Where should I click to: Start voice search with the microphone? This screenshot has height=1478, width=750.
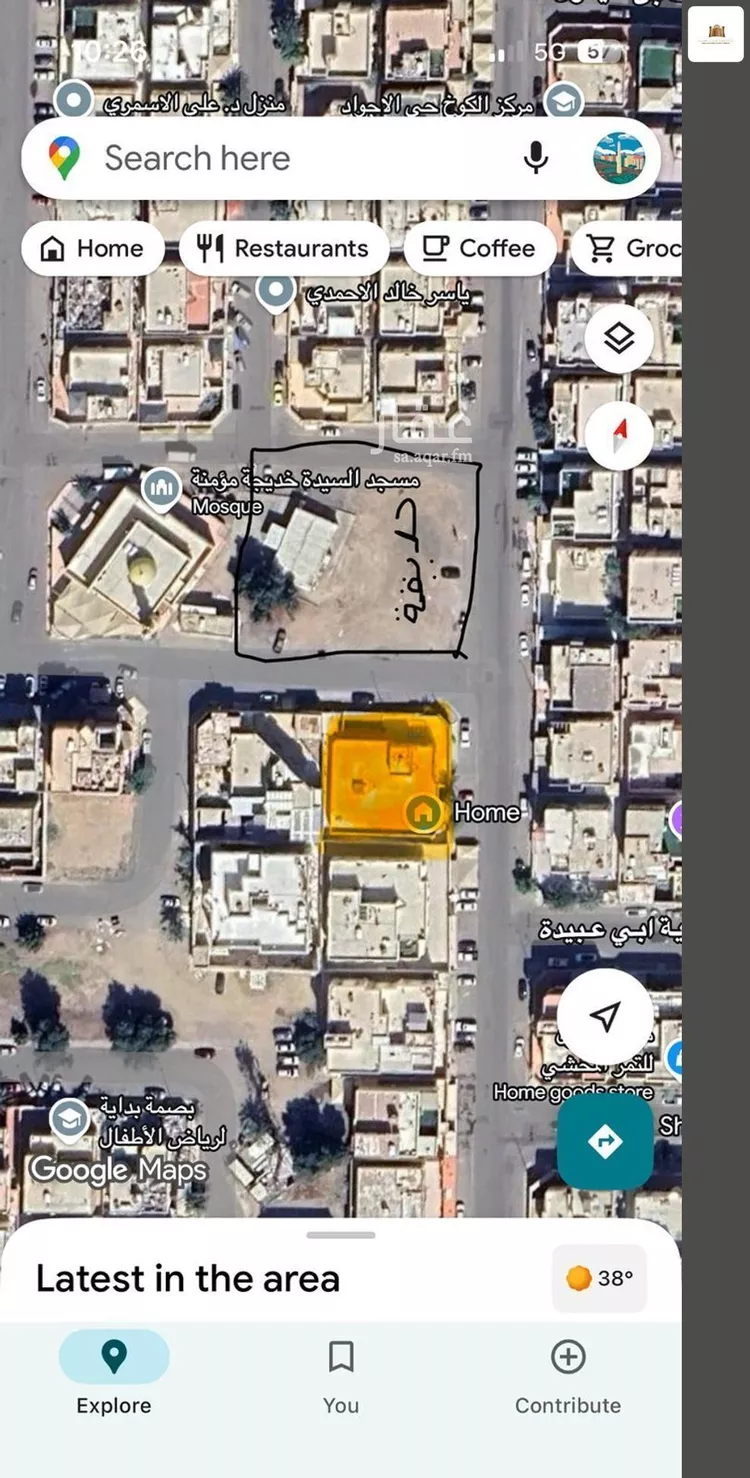(536, 158)
